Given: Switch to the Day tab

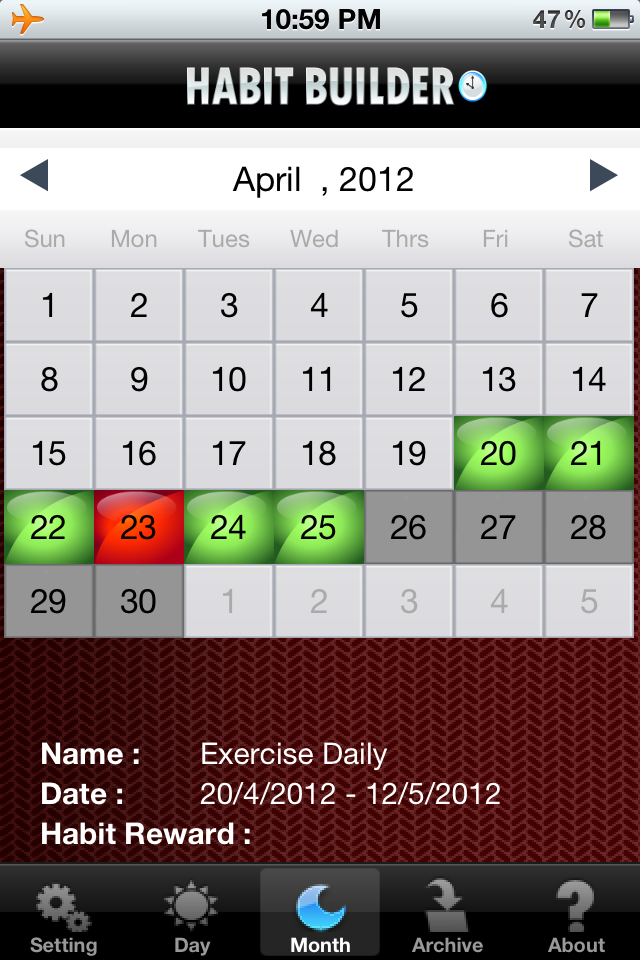Looking at the screenshot, I should click(192, 916).
